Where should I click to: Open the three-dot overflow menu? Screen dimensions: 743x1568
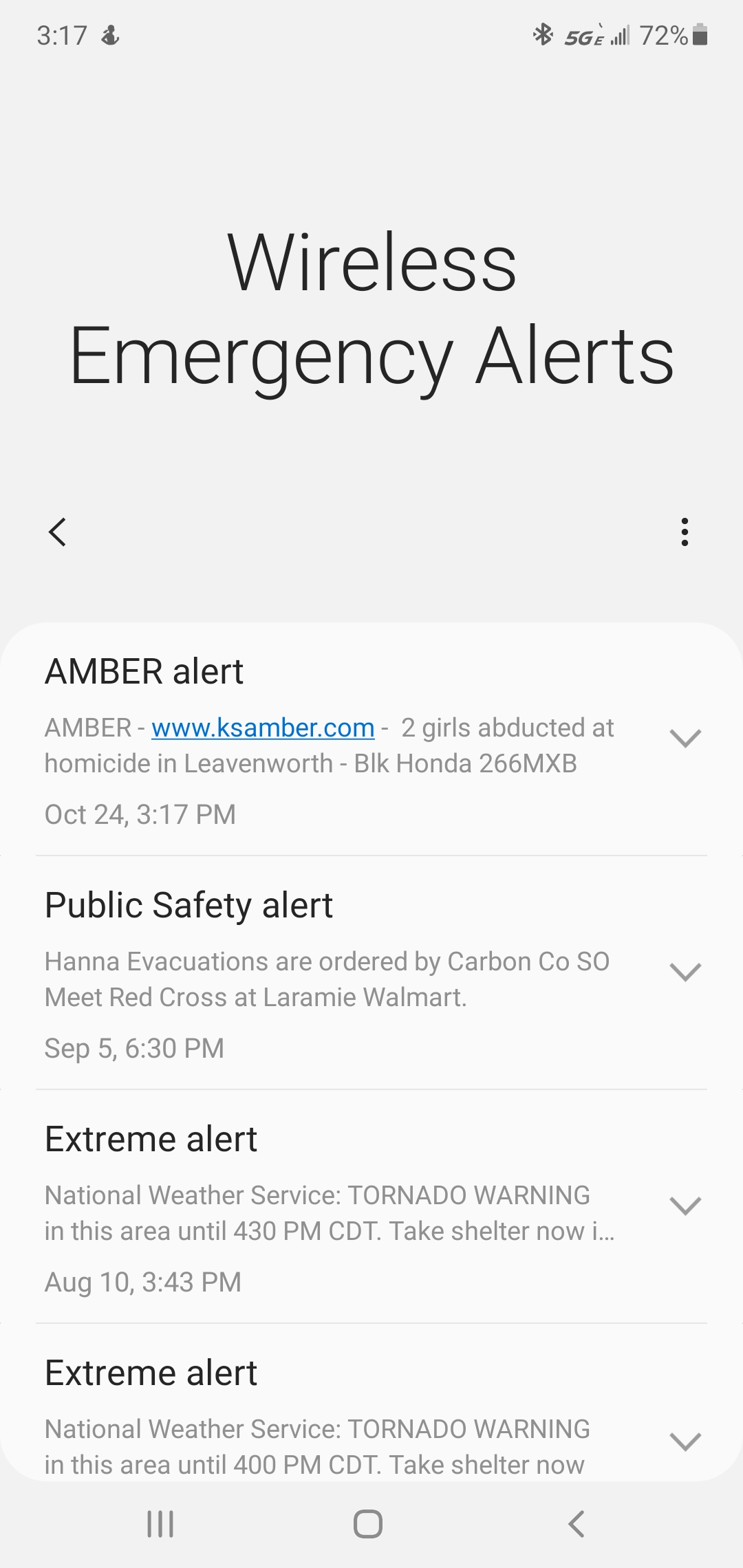coord(684,532)
